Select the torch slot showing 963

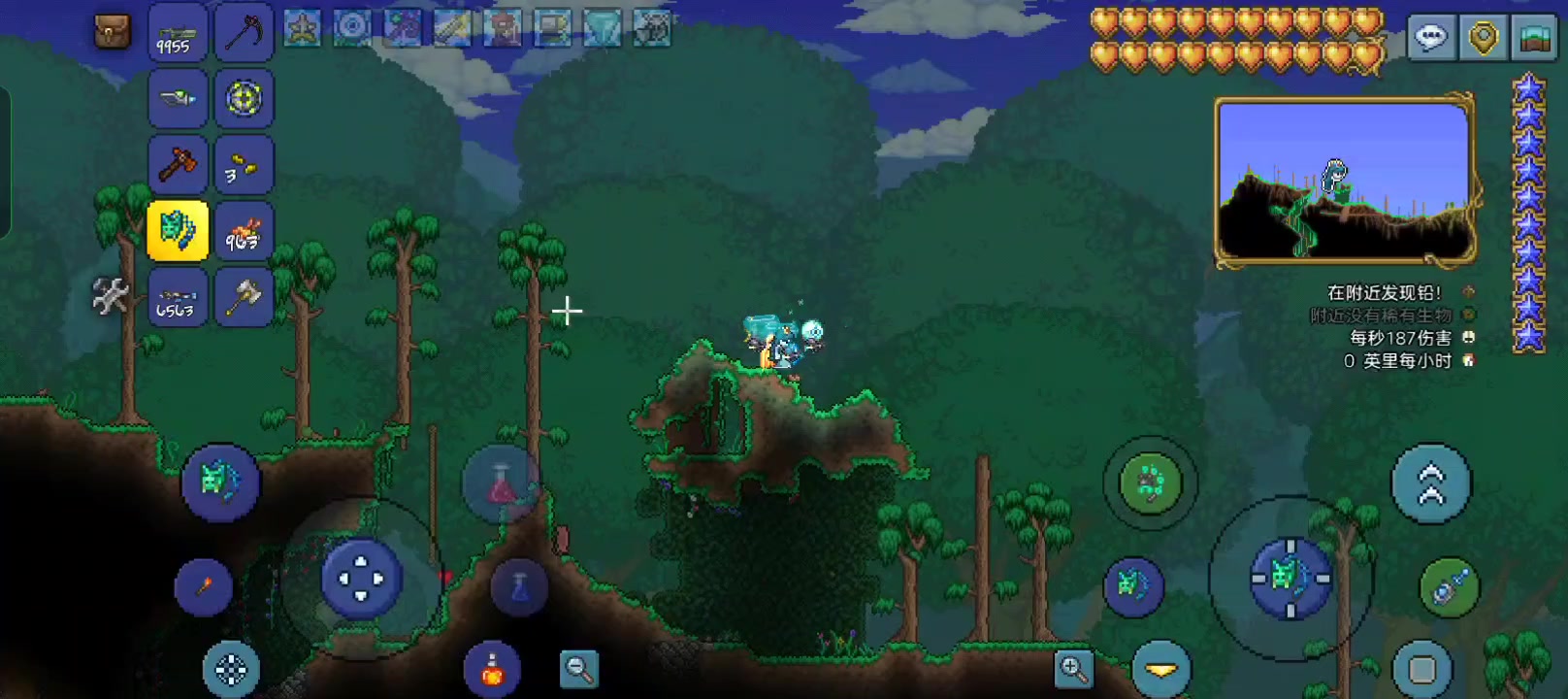click(x=244, y=231)
